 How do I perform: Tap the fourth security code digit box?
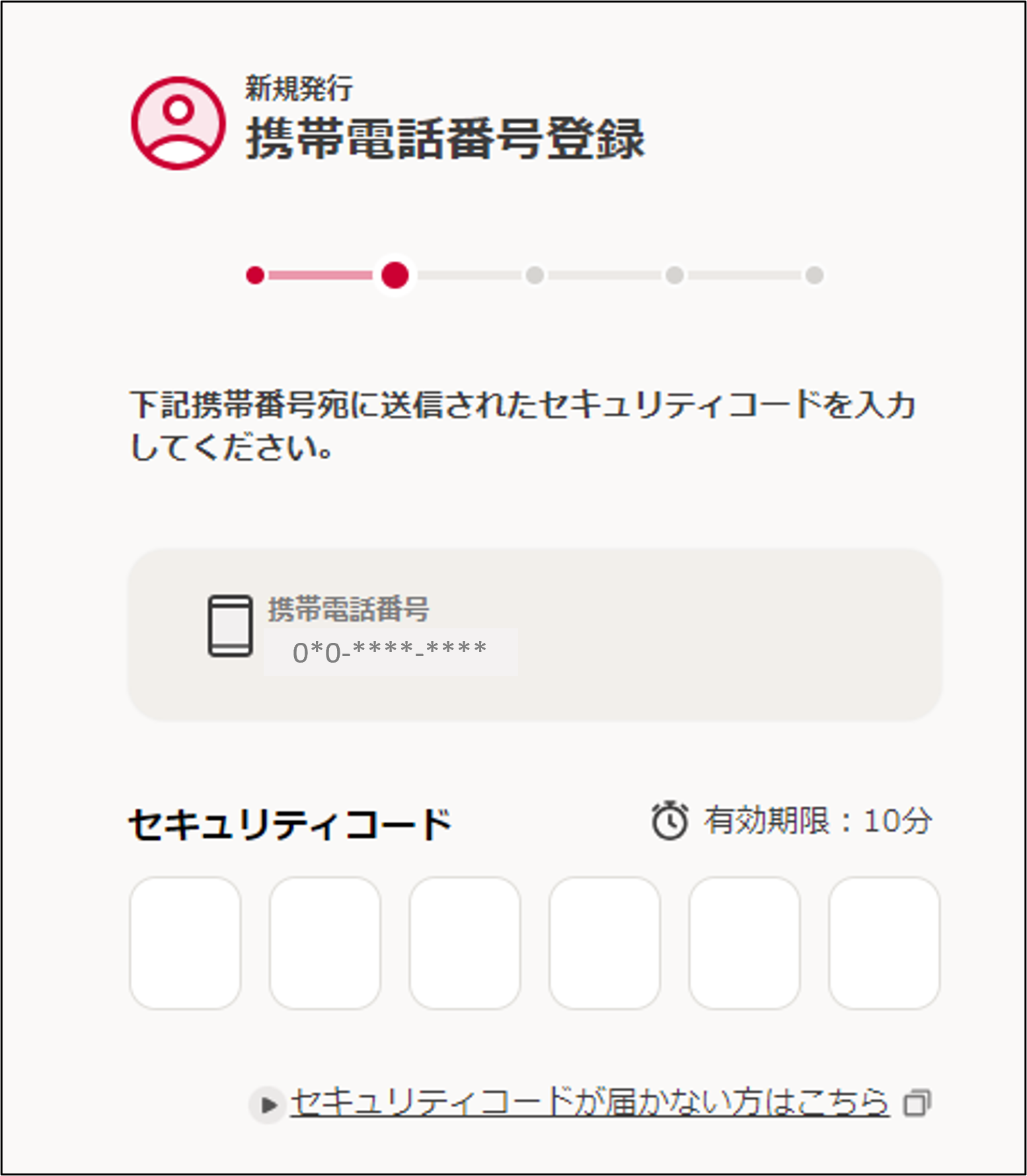tap(605, 943)
